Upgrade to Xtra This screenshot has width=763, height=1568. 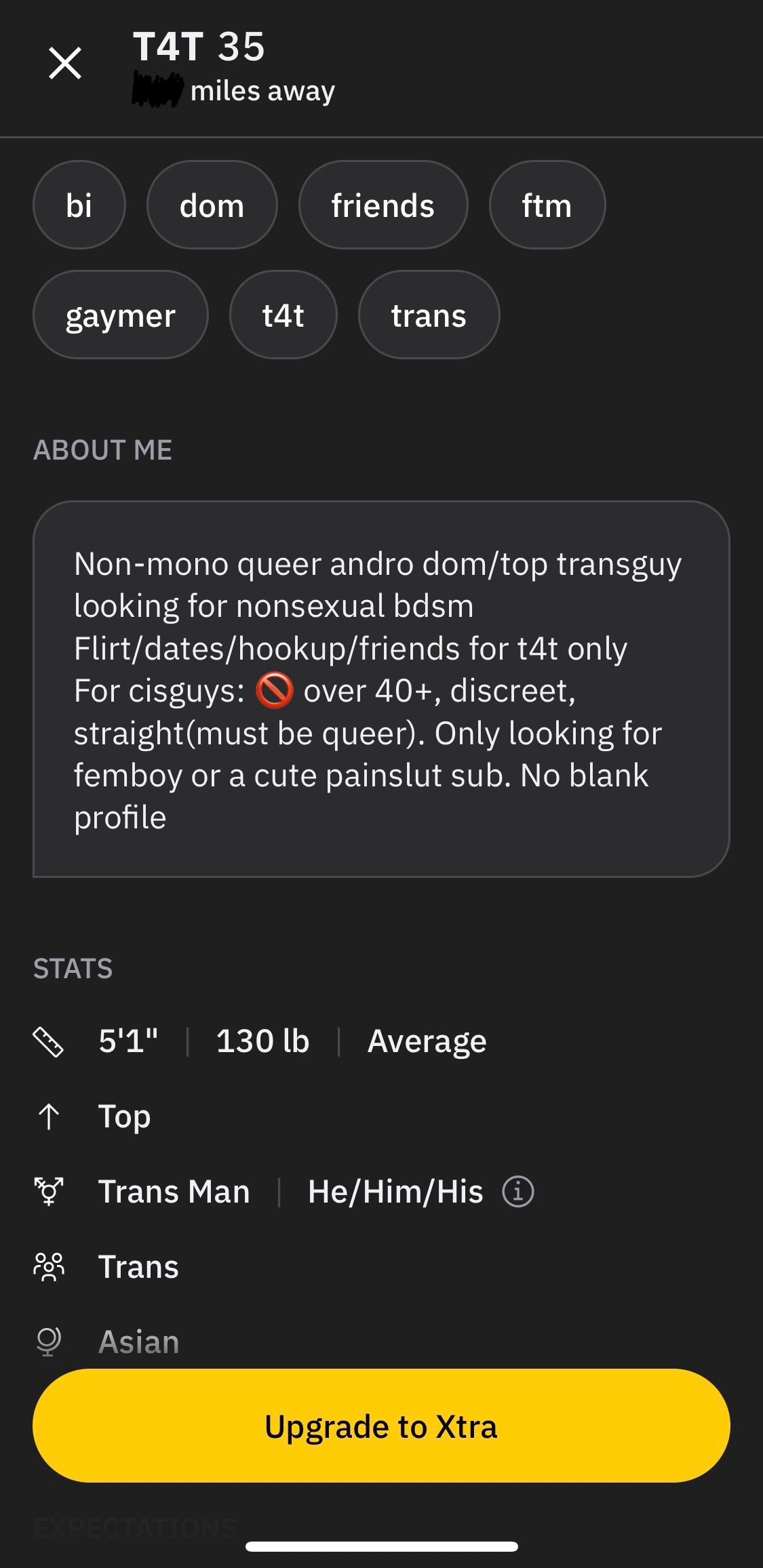pyautogui.click(x=381, y=1426)
